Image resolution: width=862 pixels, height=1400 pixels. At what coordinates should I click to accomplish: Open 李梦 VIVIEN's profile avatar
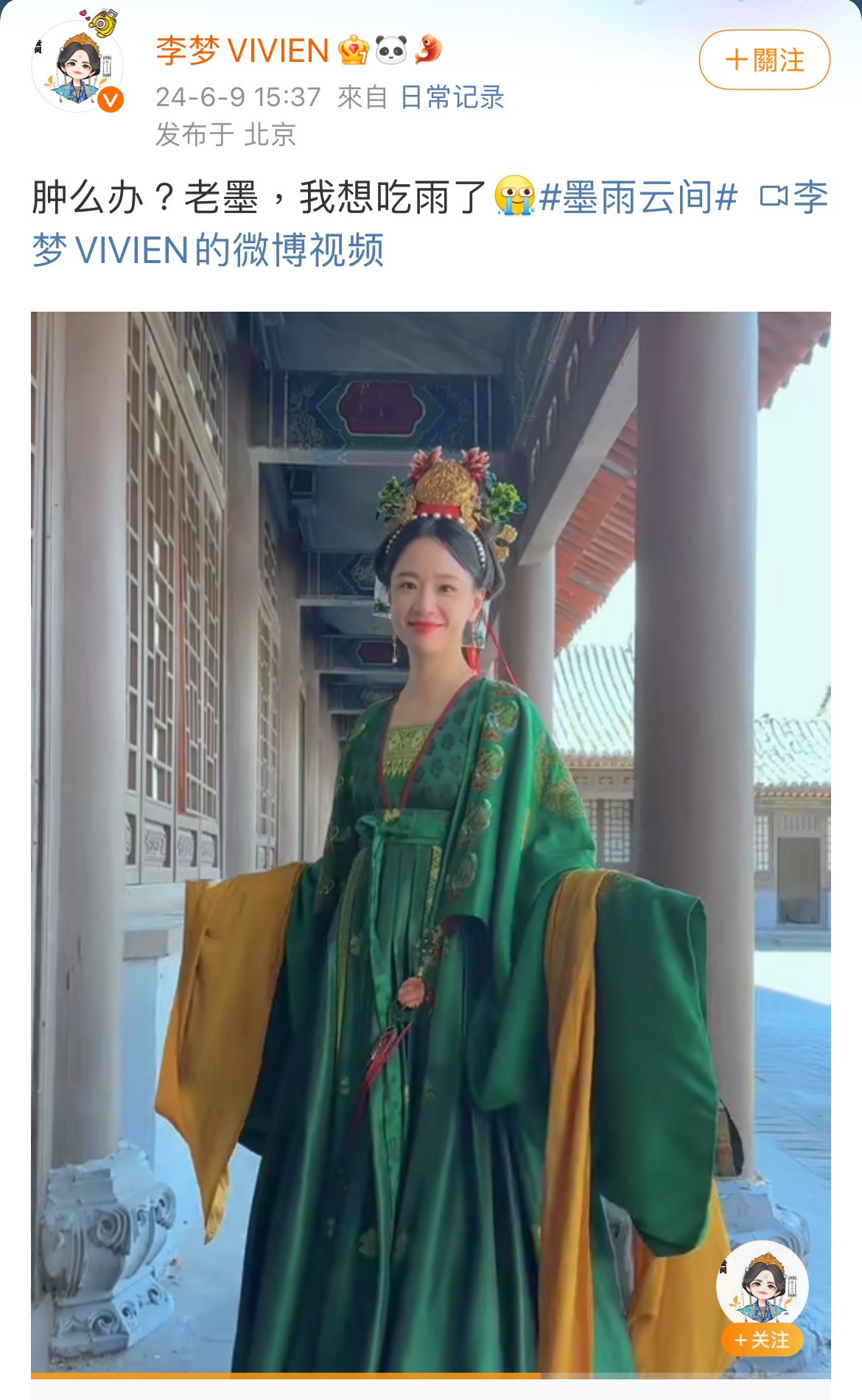(77, 66)
